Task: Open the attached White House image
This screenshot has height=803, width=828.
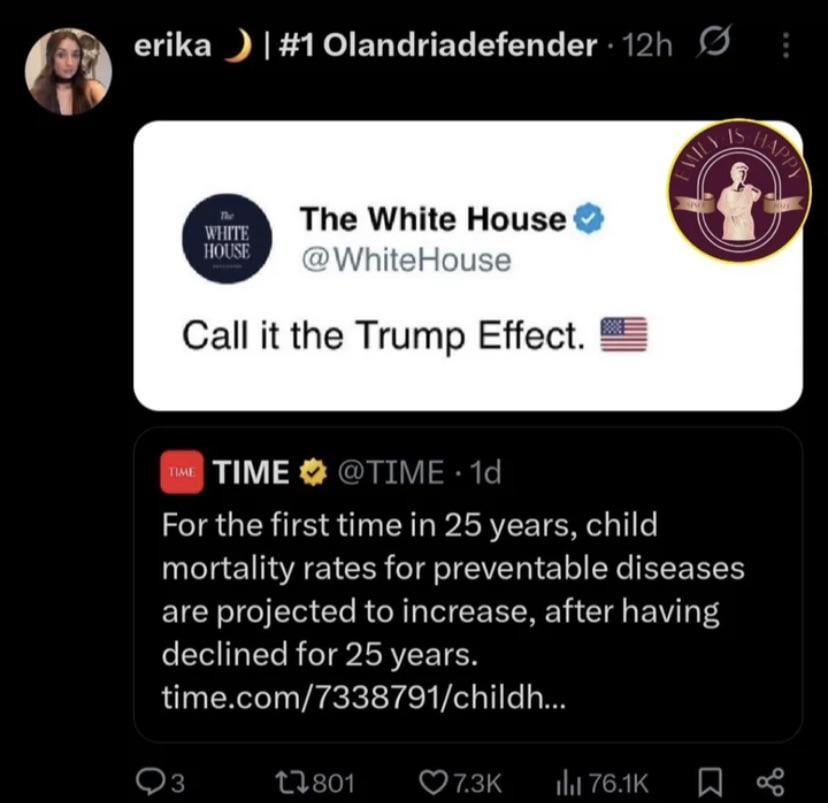Action: click(x=468, y=265)
